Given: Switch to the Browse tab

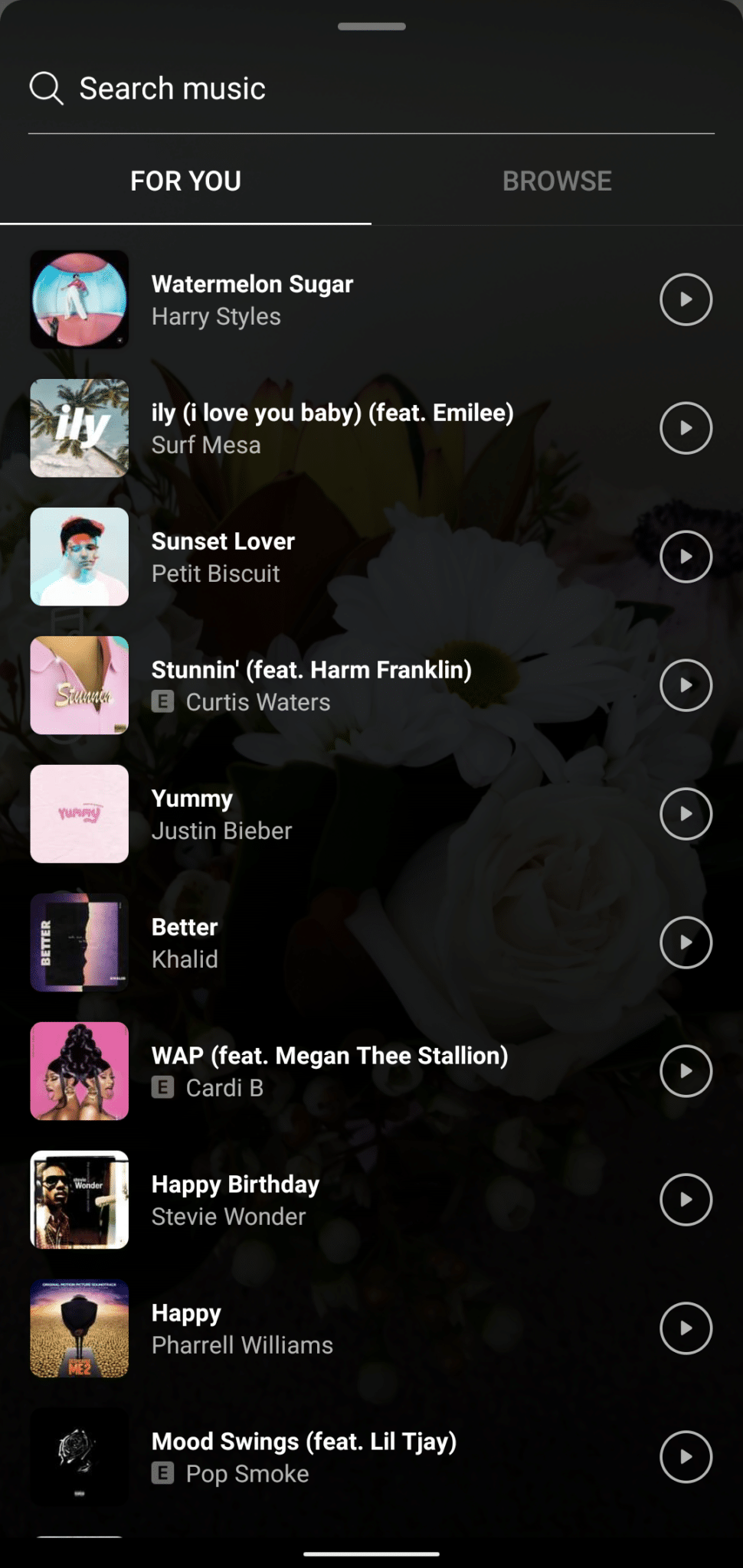Looking at the screenshot, I should point(557,181).
